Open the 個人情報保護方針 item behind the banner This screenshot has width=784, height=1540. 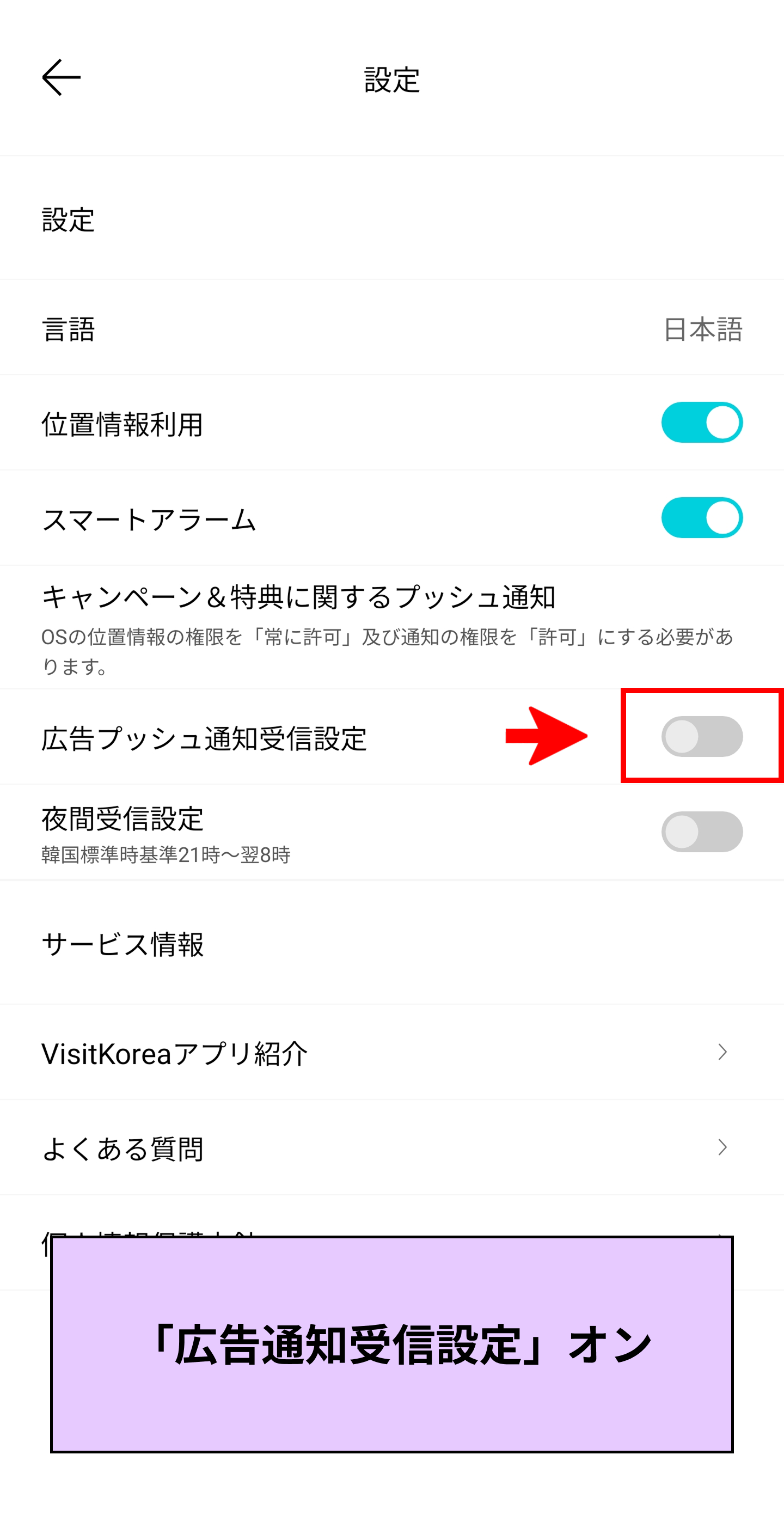tap(239, 1237)
